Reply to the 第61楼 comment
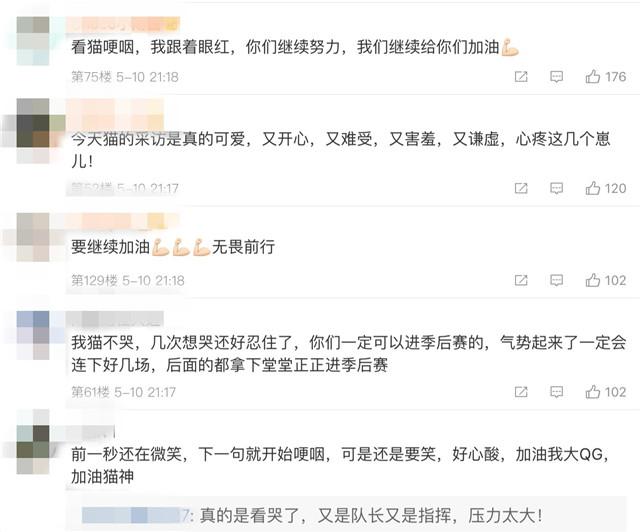Image resolution: width=640 pixels, height=532 pixels. 557,393
